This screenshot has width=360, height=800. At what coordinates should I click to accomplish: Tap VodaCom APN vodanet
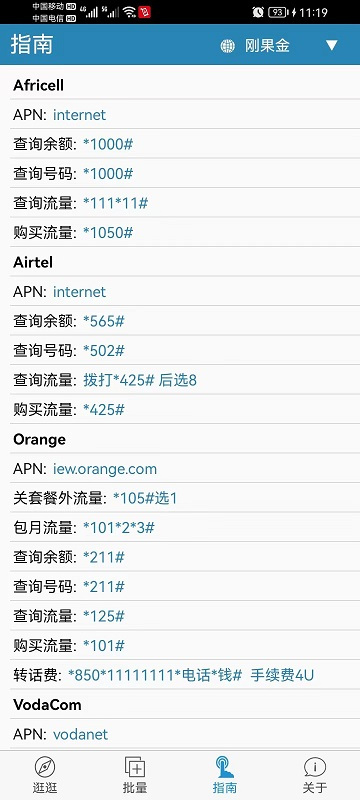pos(81,734)
